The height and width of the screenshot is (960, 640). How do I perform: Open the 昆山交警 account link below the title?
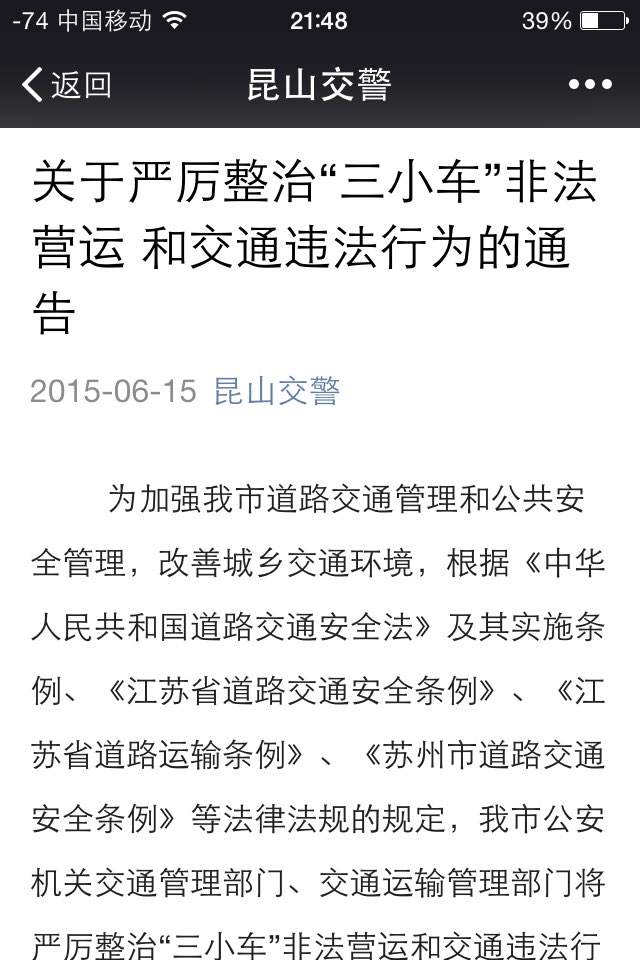(277, 390)
